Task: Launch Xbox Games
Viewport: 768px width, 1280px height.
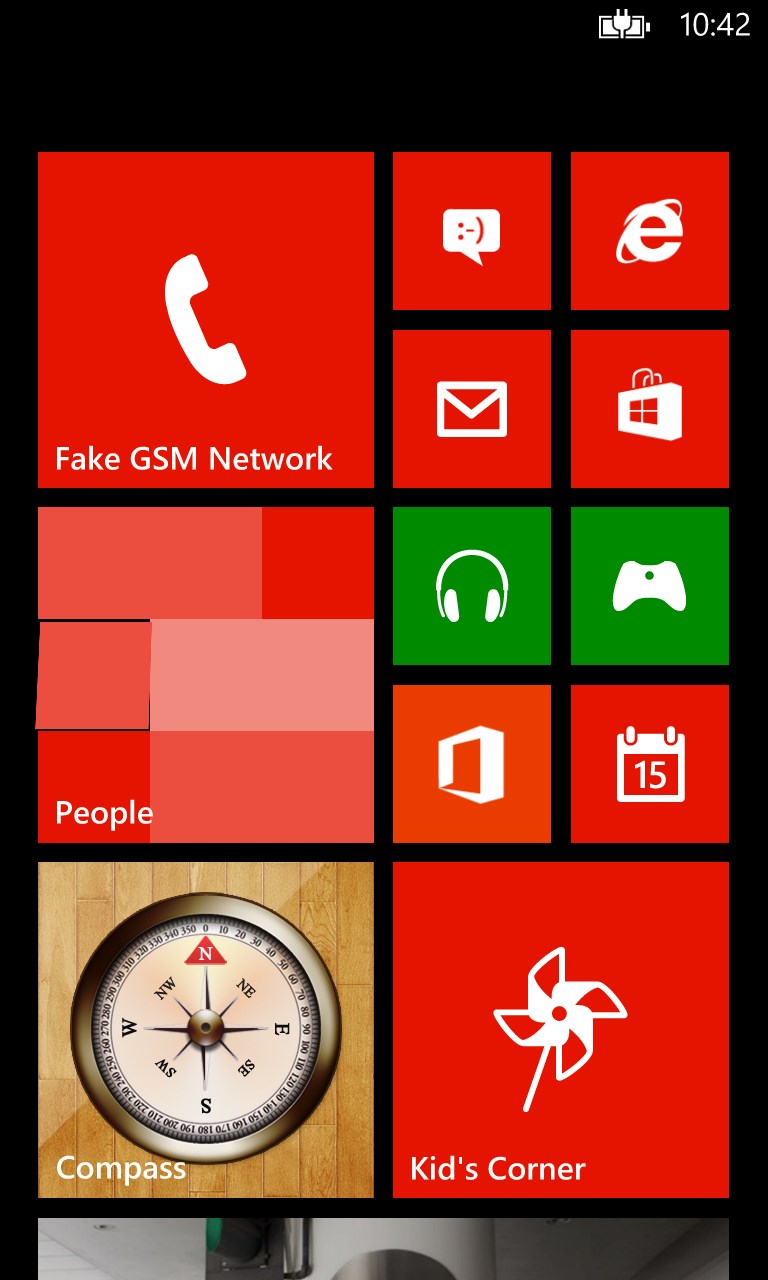Action: (x=649, y=585)
